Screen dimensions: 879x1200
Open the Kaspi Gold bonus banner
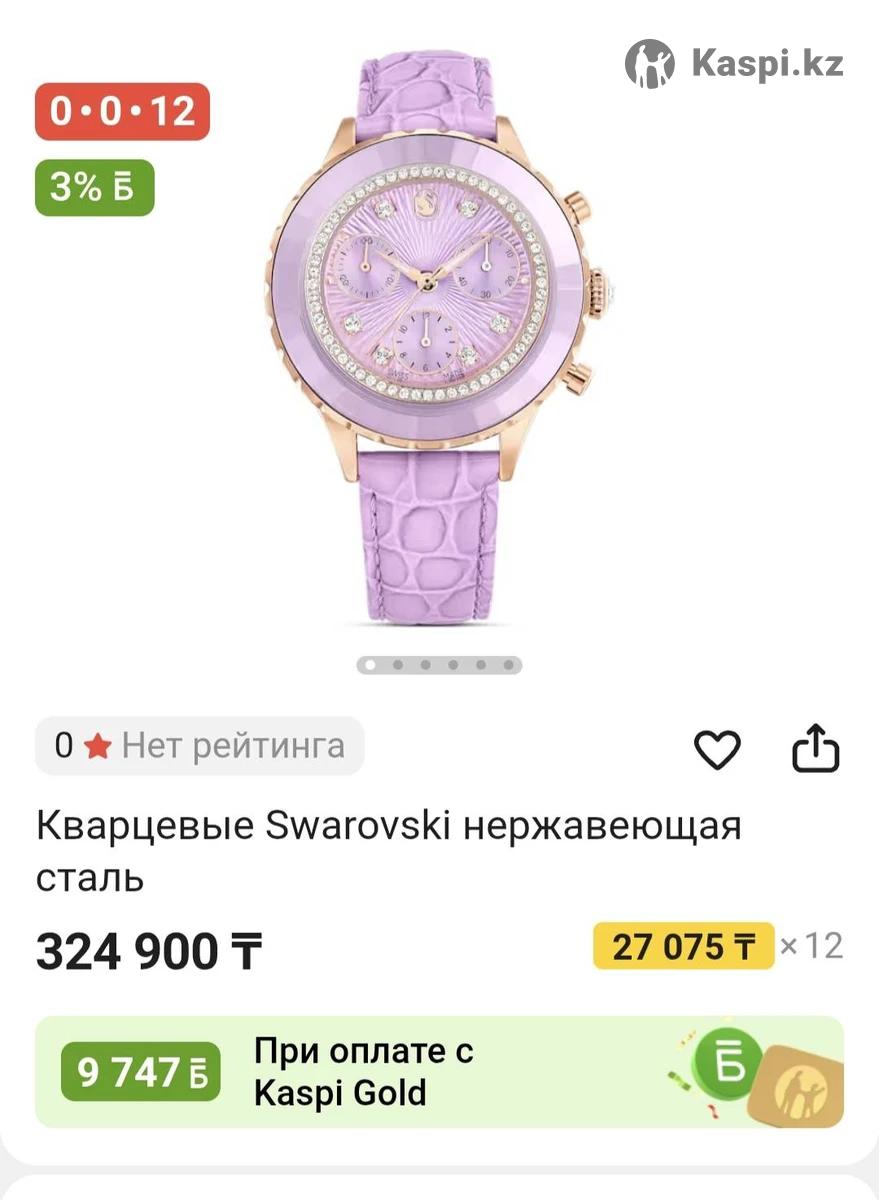point(439,1072)
